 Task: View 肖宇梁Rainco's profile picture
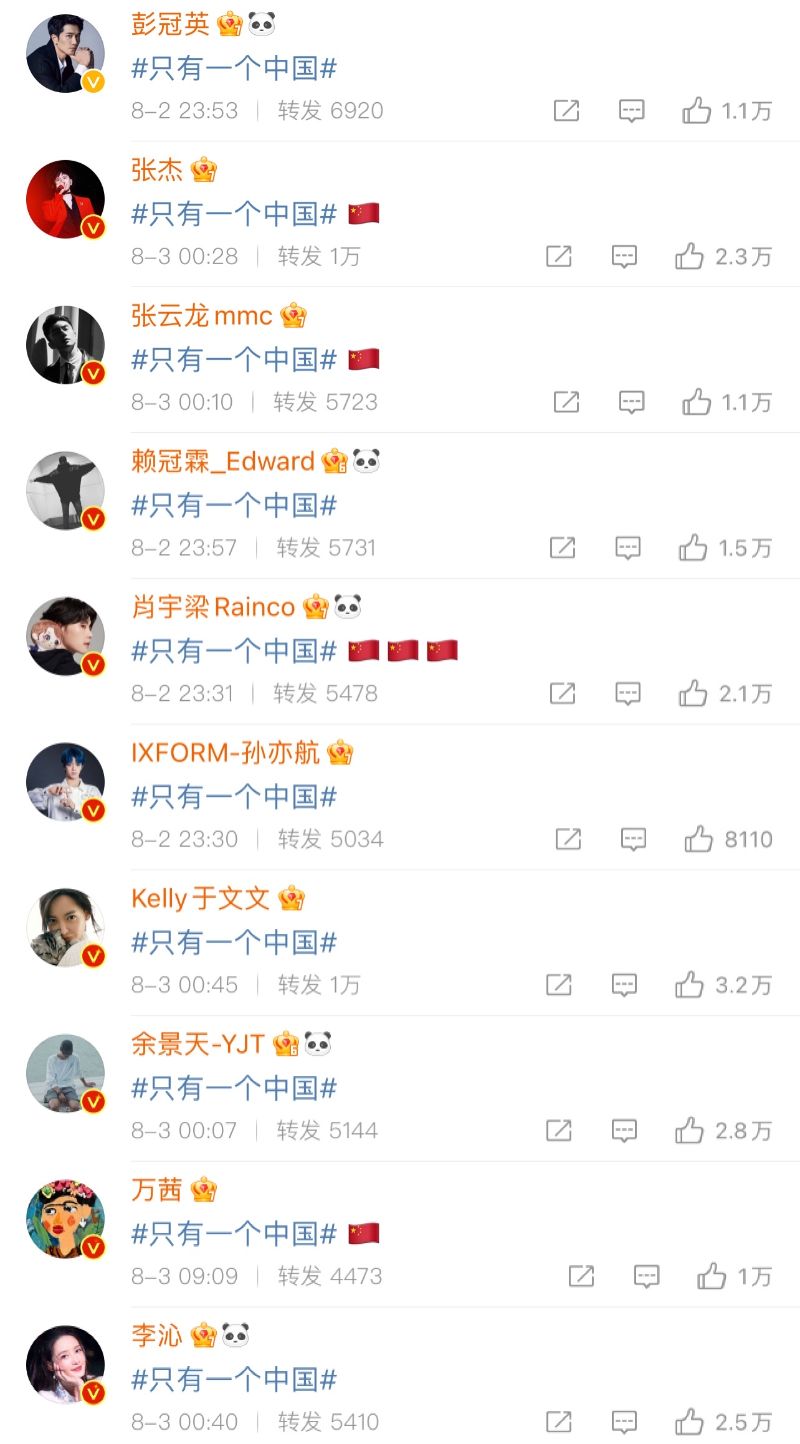click(x=65, y=636)
